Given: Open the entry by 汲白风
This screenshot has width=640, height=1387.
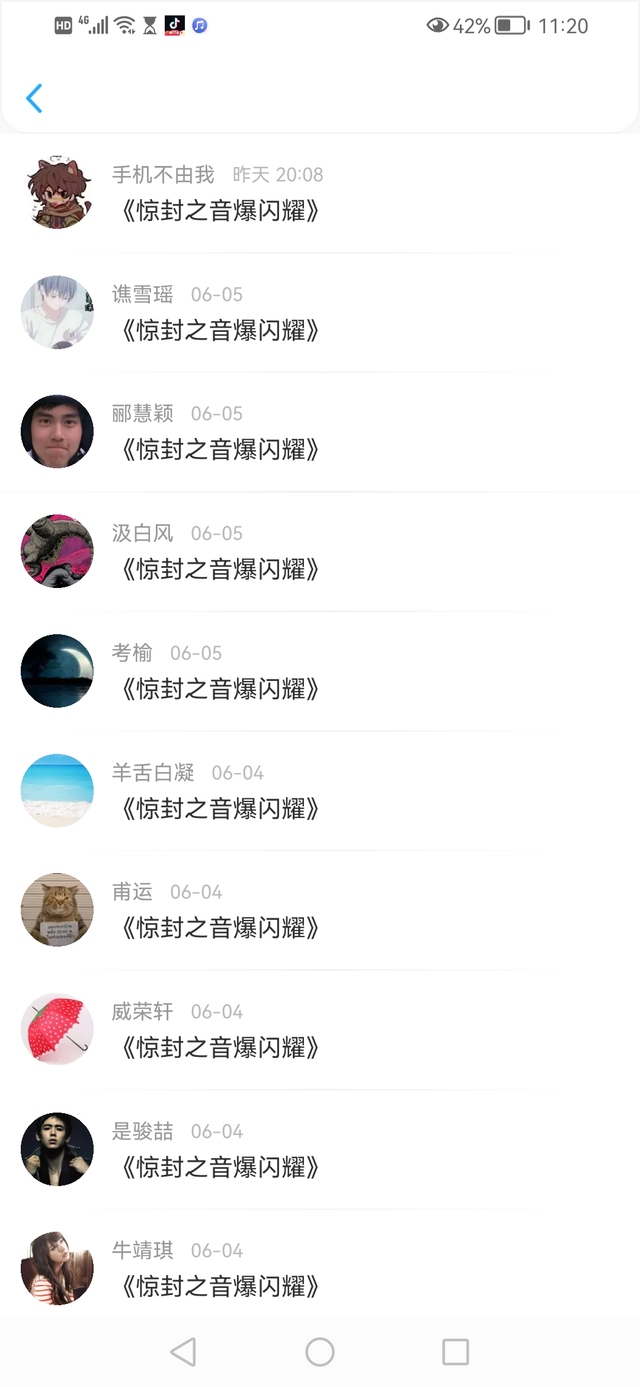Looking at the screenshot, I should (x=320, y=552).
